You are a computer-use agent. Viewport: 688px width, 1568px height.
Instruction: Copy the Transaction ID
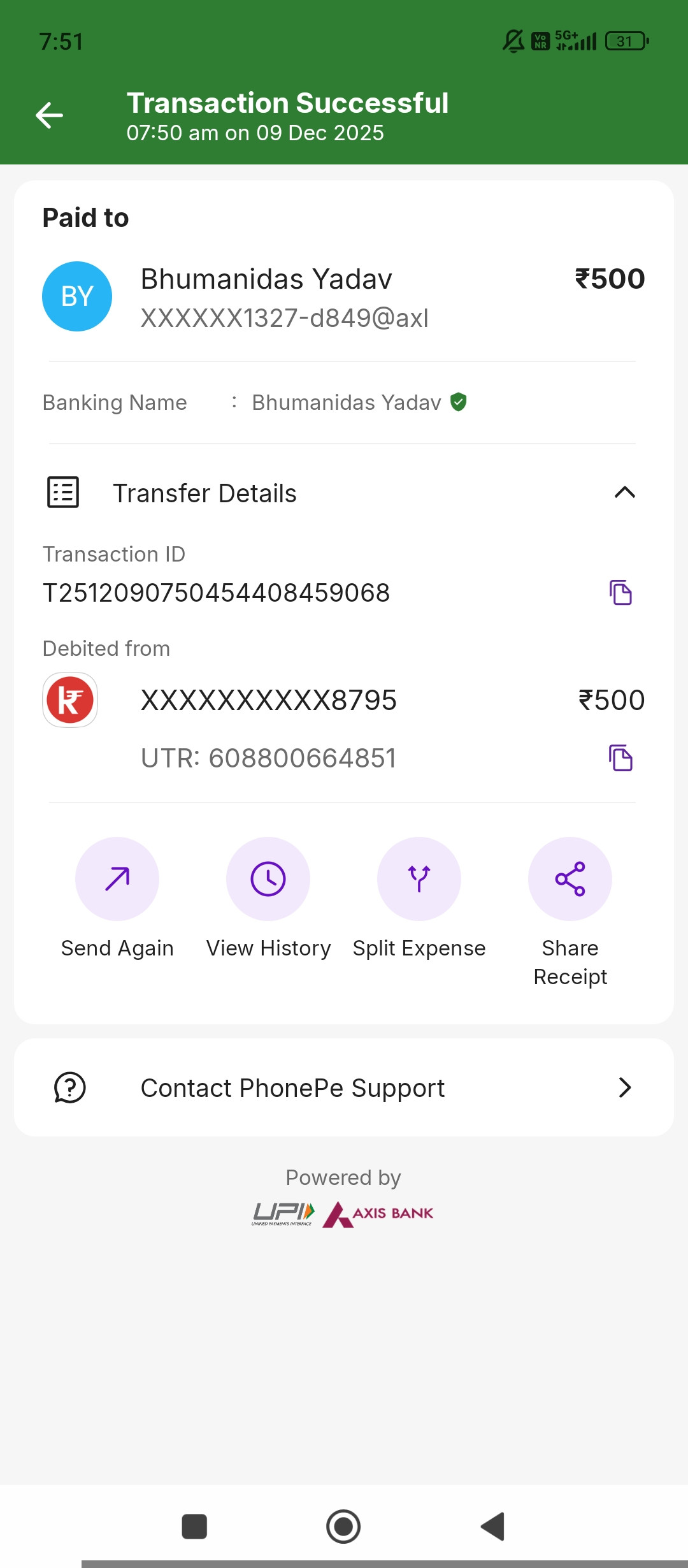[620, 593]
